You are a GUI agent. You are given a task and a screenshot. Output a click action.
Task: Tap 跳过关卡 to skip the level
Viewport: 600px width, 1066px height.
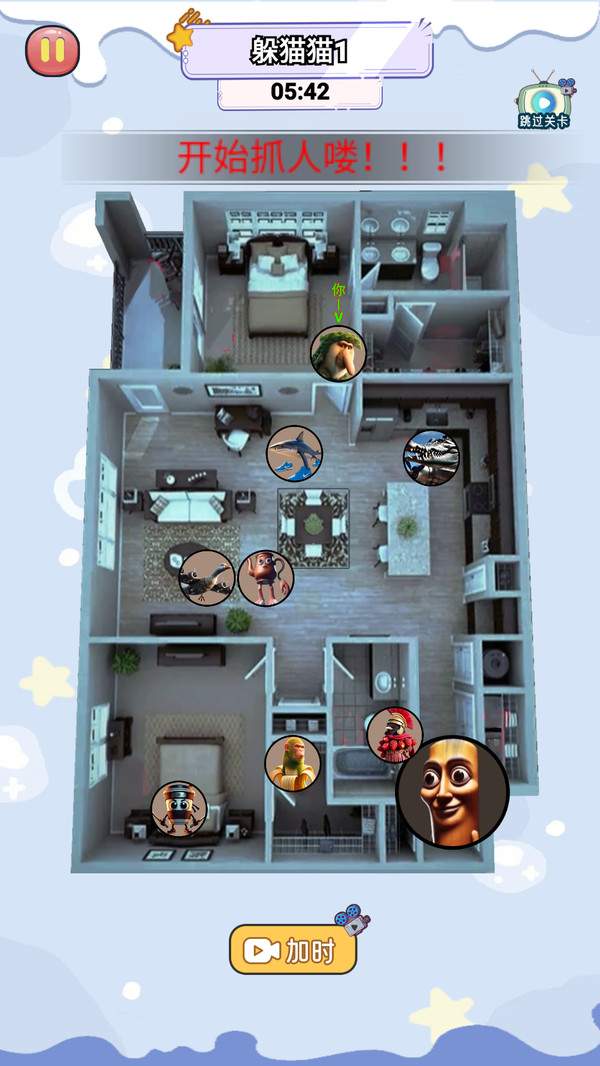(x=544, y=99)
